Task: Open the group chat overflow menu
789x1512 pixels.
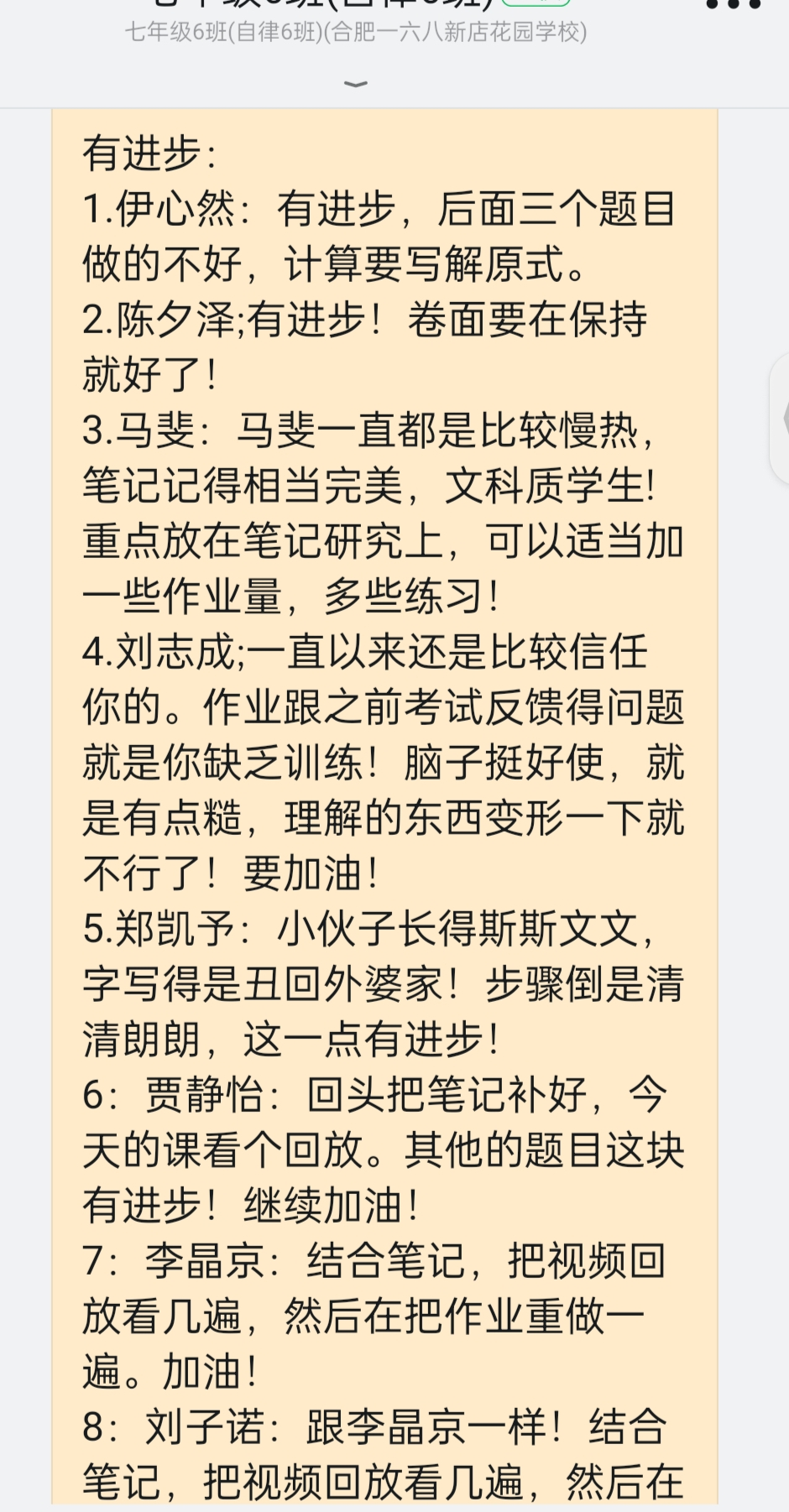Action: [733, 5]
